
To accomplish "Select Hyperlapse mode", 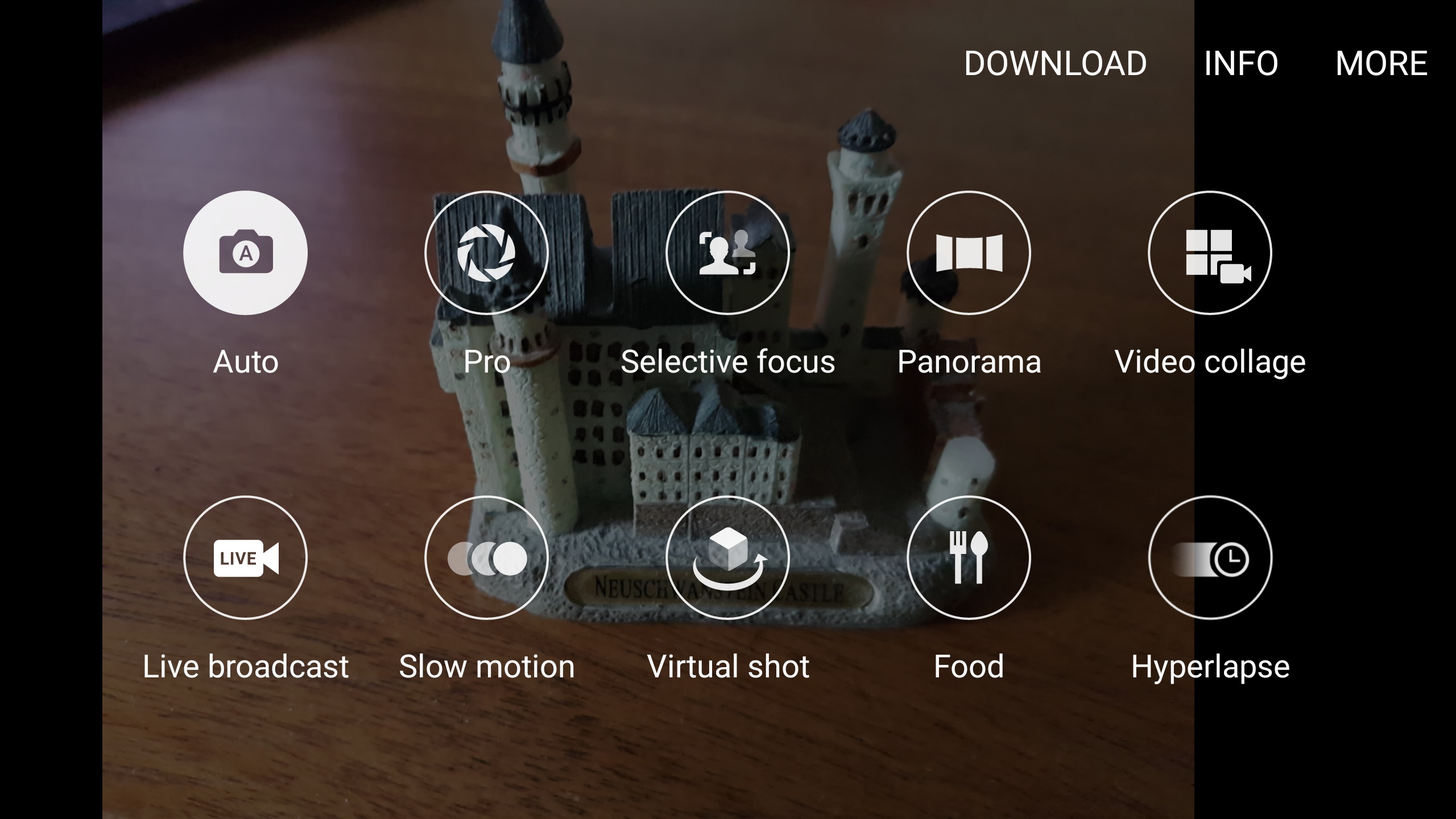I will pyautogui.click(x=1210, y=557).
